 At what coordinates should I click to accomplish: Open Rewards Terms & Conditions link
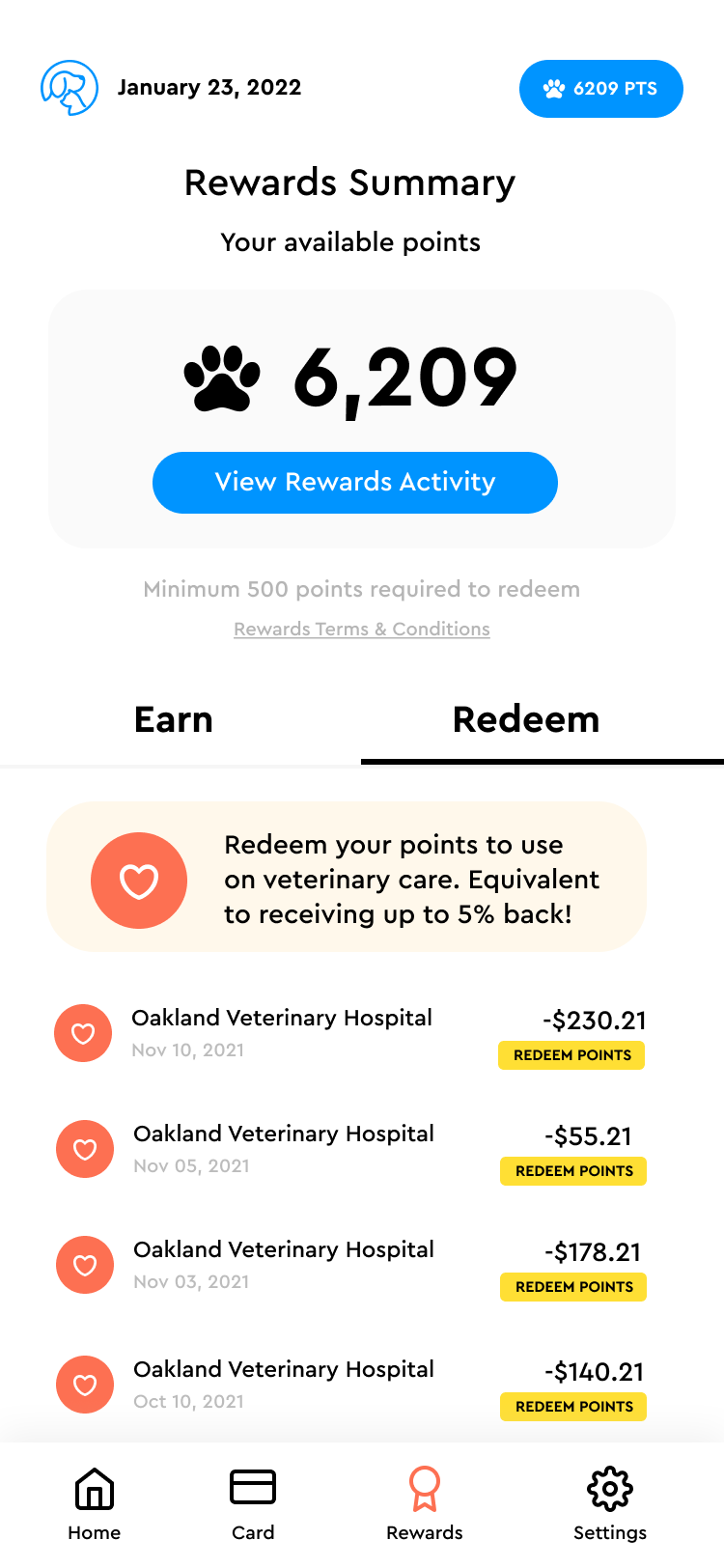pyautogui.click(x=362, y=629)
